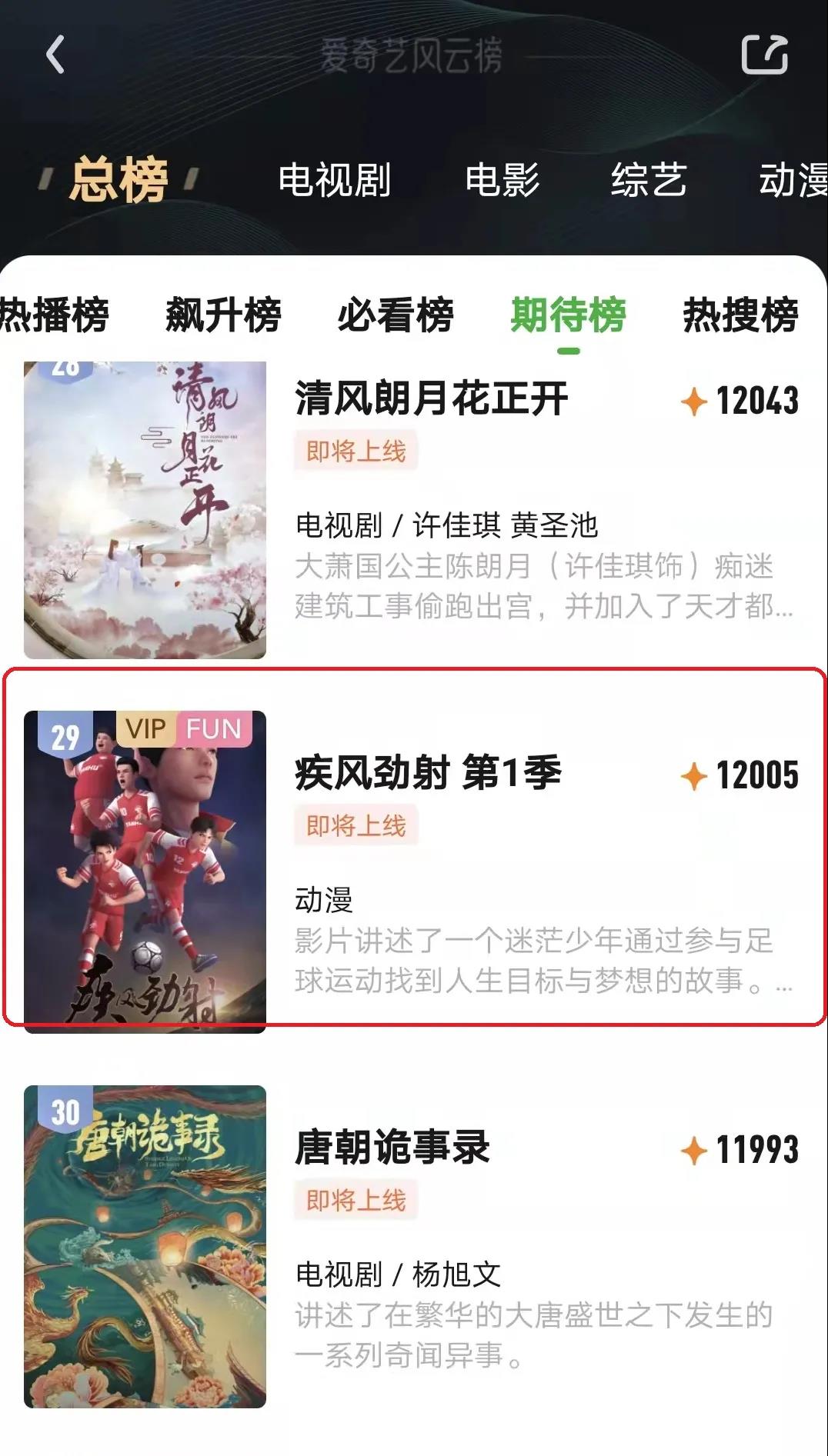Select the 热播榜 ranking tab
This screenshot has width=828, height=1456.
pyautogui.click(x=54, y=315)
